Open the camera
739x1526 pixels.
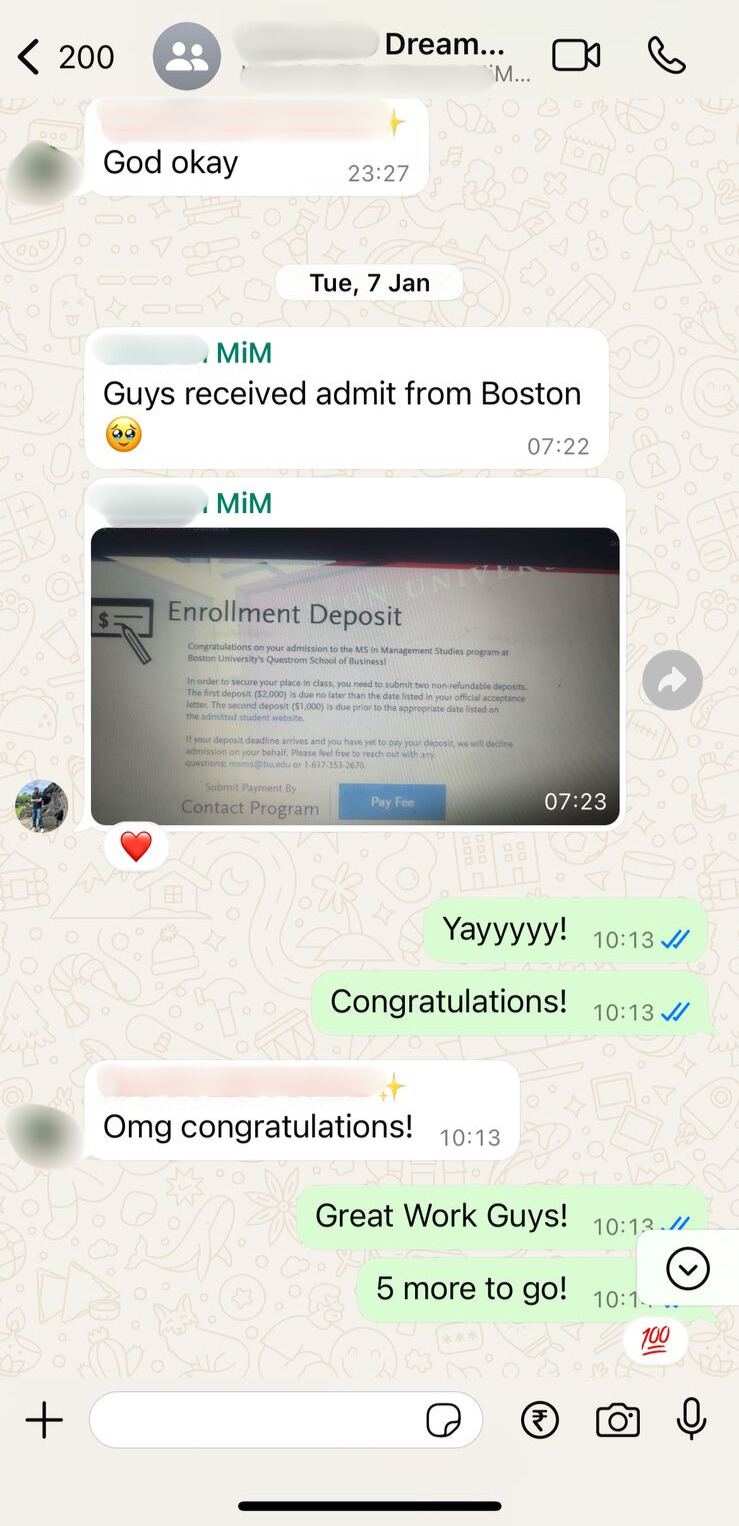pos(618,1420)
